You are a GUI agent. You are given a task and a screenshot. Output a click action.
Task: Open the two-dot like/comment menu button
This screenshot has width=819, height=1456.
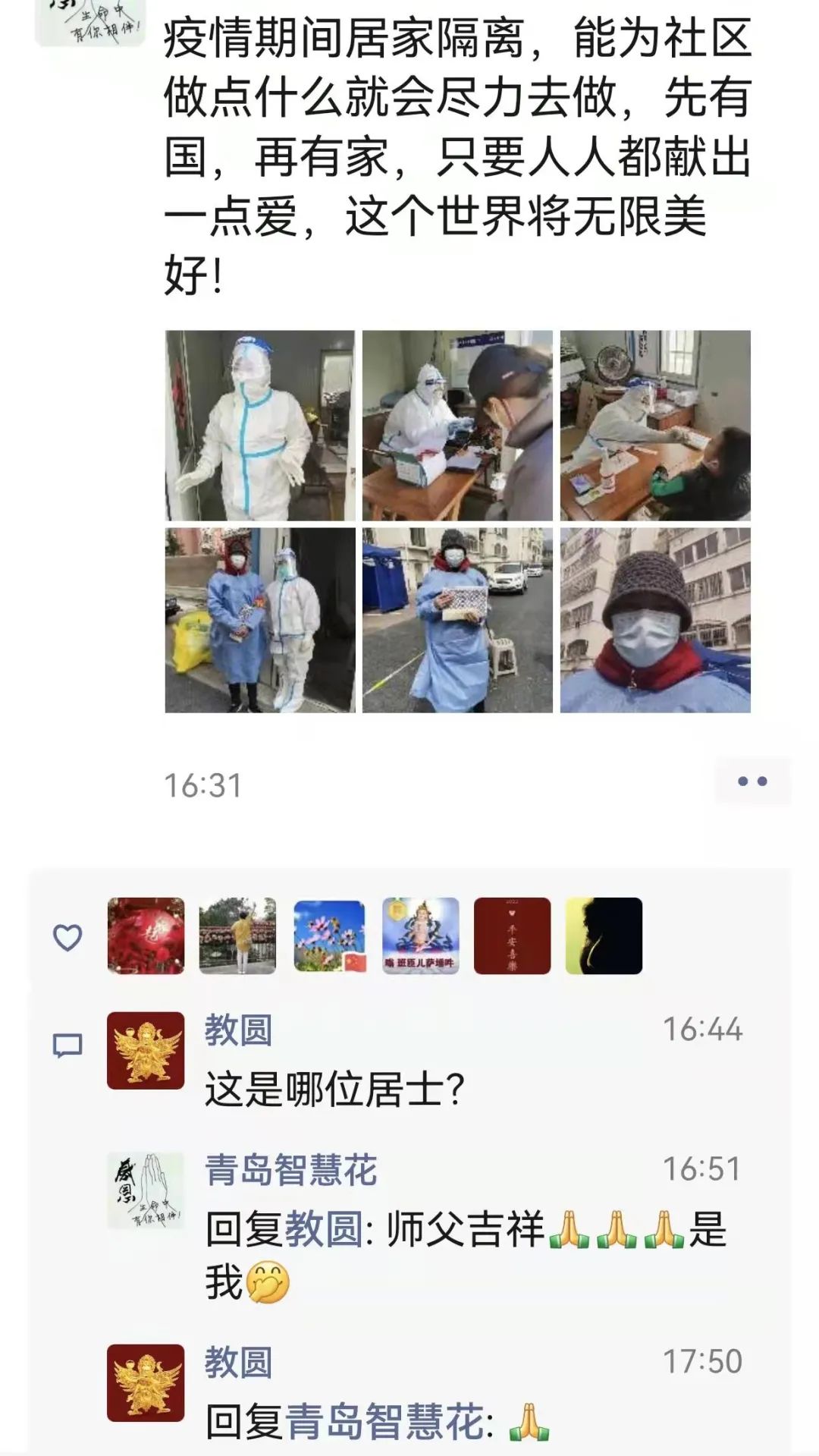(x=752, y=781)
